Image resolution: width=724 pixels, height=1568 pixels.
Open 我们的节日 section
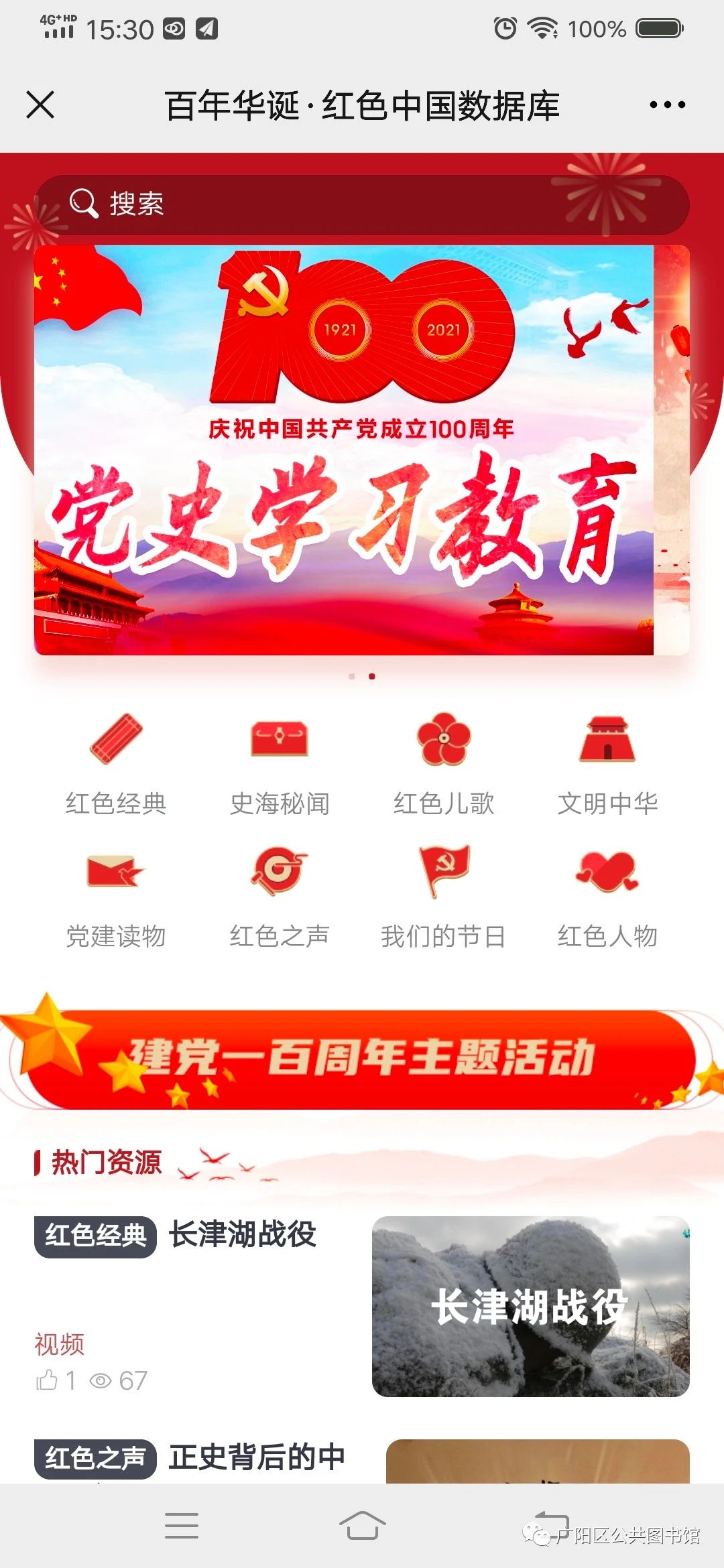pos(443,898)
